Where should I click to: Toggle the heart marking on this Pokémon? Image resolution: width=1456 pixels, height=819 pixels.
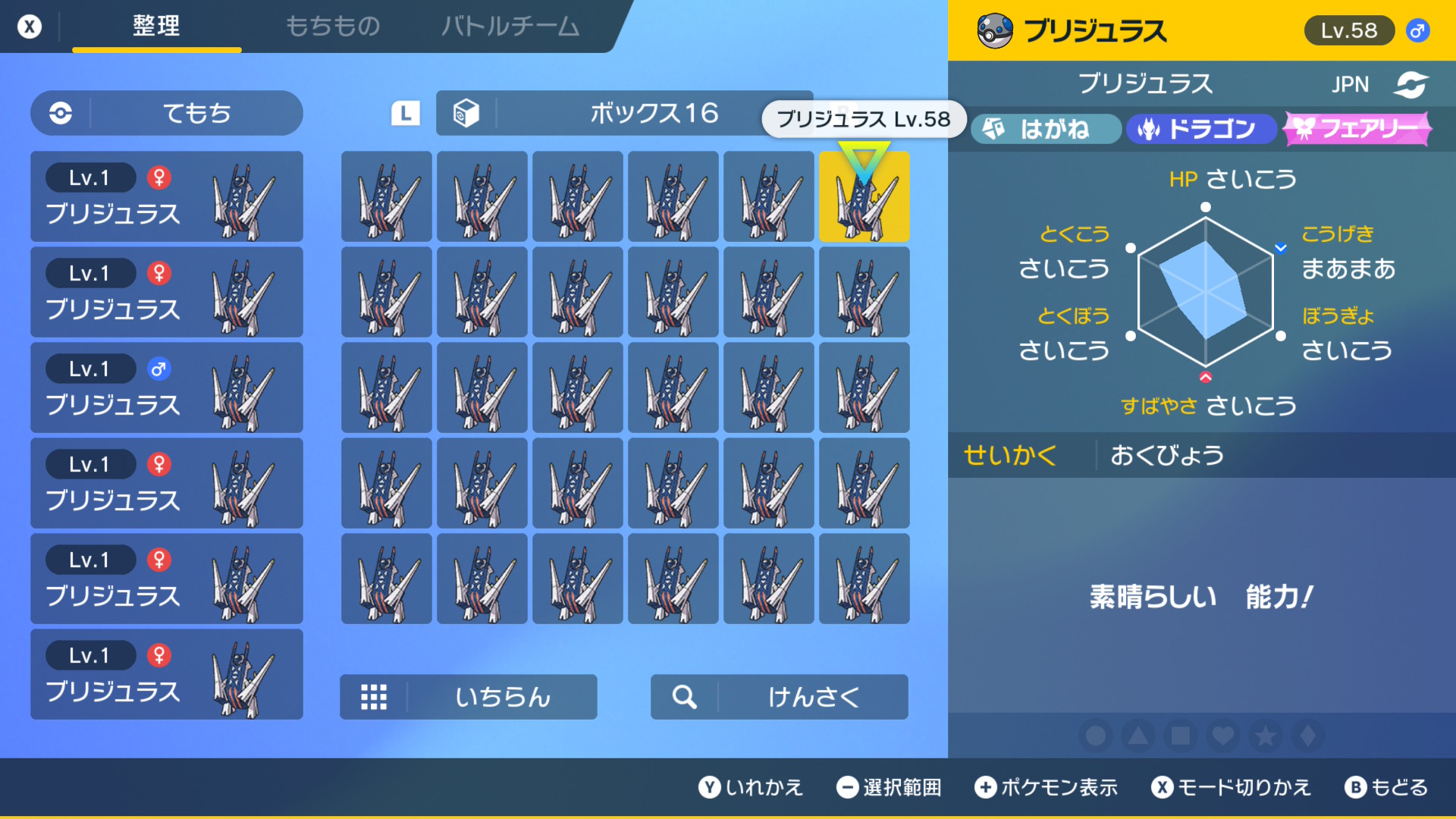tap(1223, 735)
